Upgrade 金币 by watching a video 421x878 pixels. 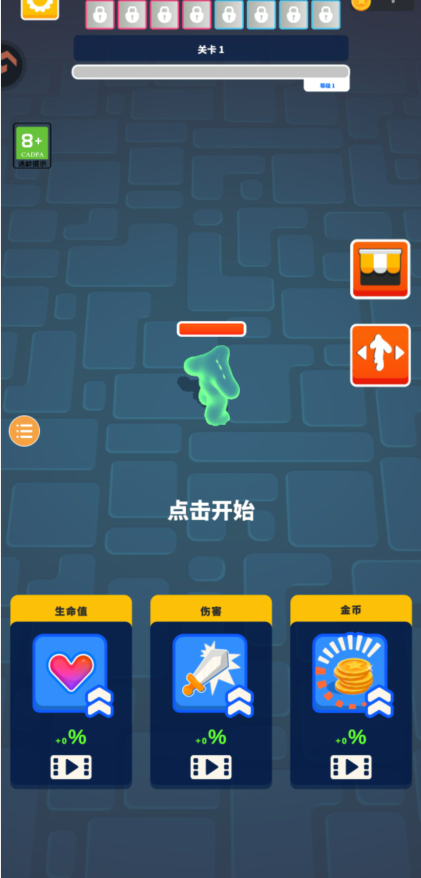click(x=351, y=767)
